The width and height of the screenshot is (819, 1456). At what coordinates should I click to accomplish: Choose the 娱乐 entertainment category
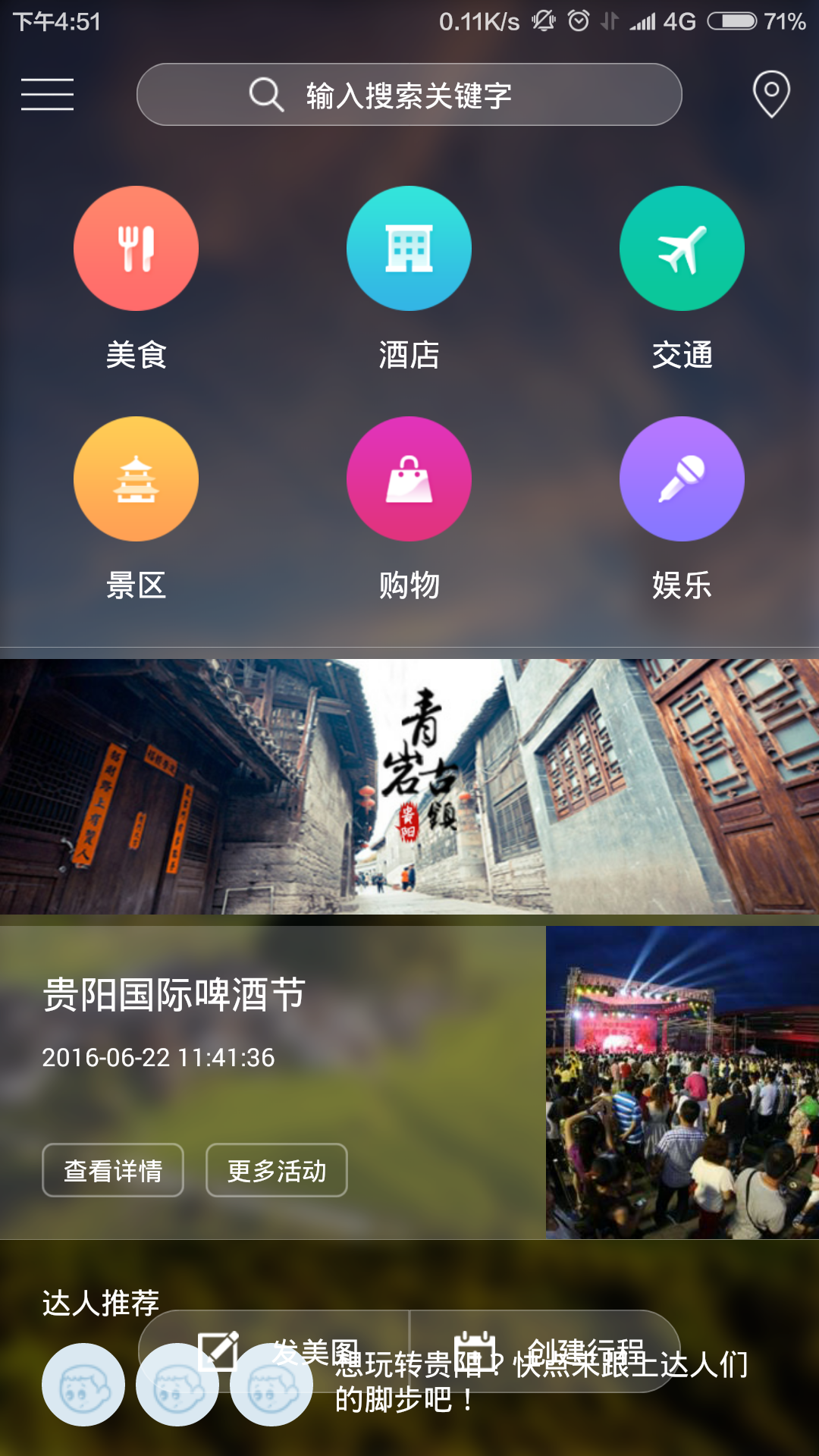pos(682,479)
